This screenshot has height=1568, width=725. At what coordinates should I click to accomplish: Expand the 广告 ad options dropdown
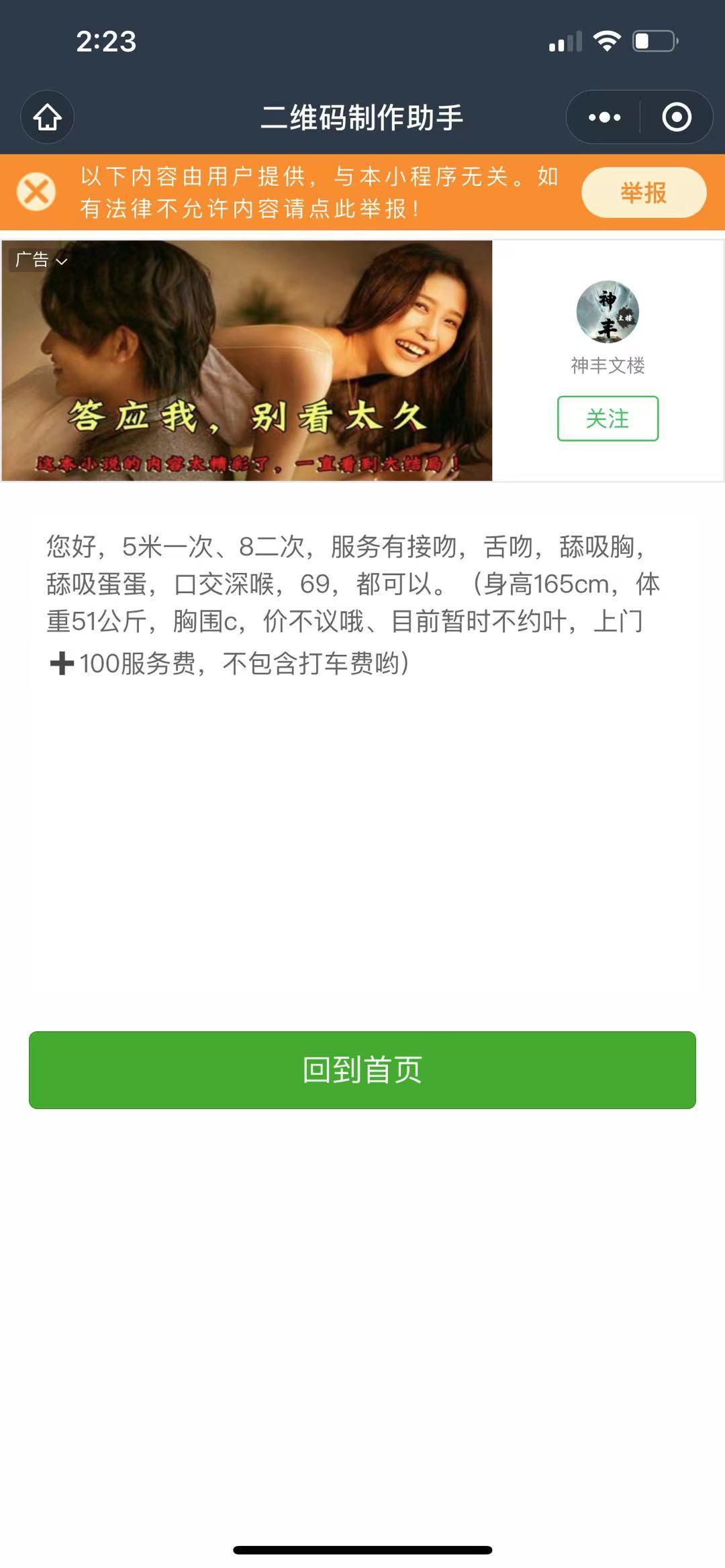point(42,260)
